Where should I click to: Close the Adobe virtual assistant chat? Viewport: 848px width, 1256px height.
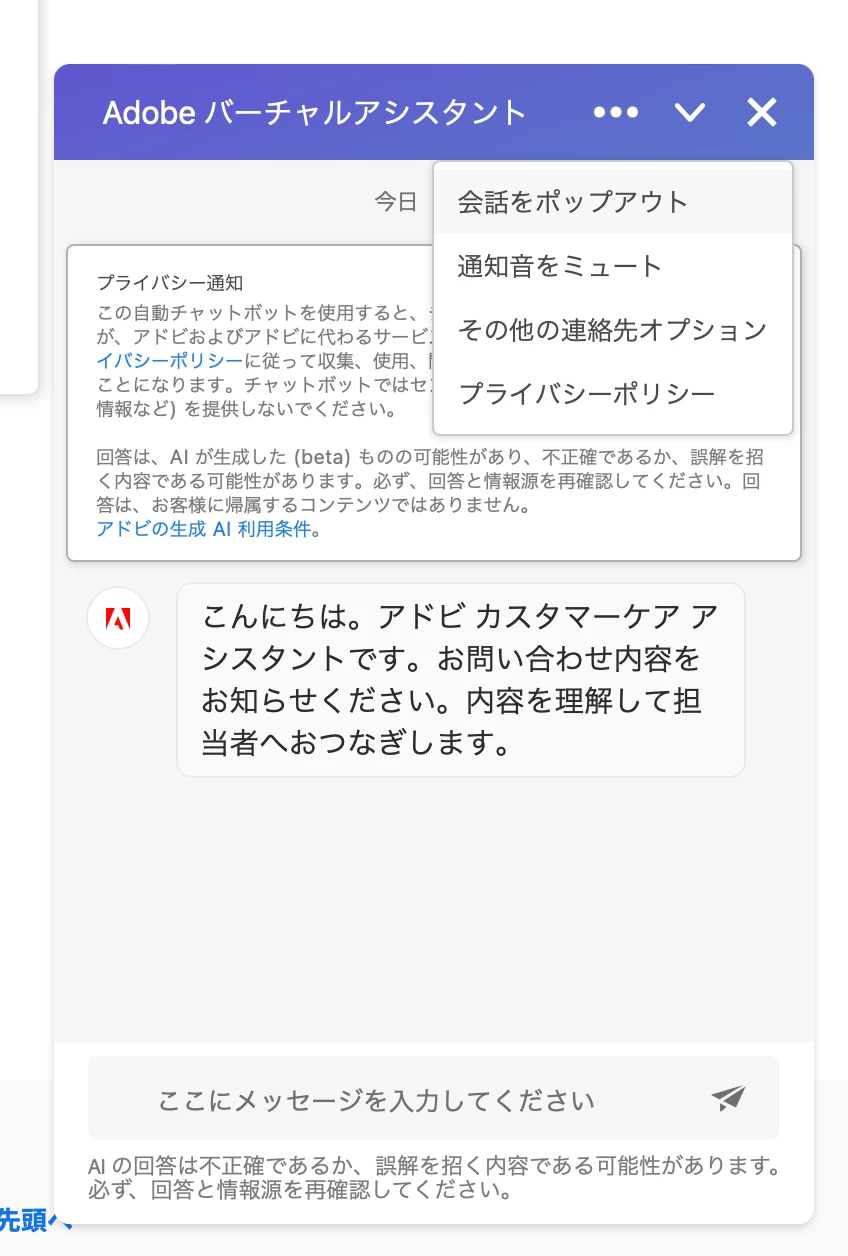(x=762, y=113)
